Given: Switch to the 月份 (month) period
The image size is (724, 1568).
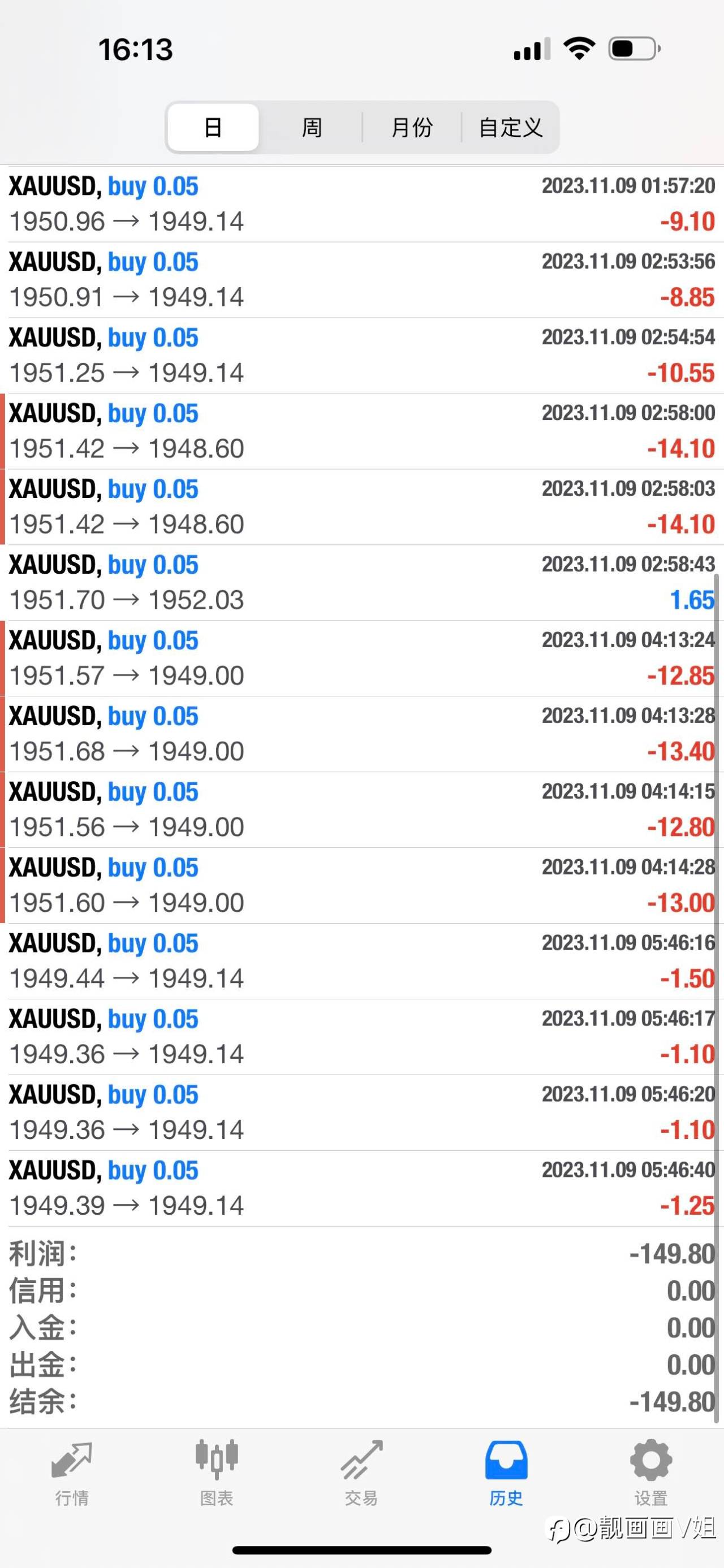Looking at the screenshot, I should [412, 127].
